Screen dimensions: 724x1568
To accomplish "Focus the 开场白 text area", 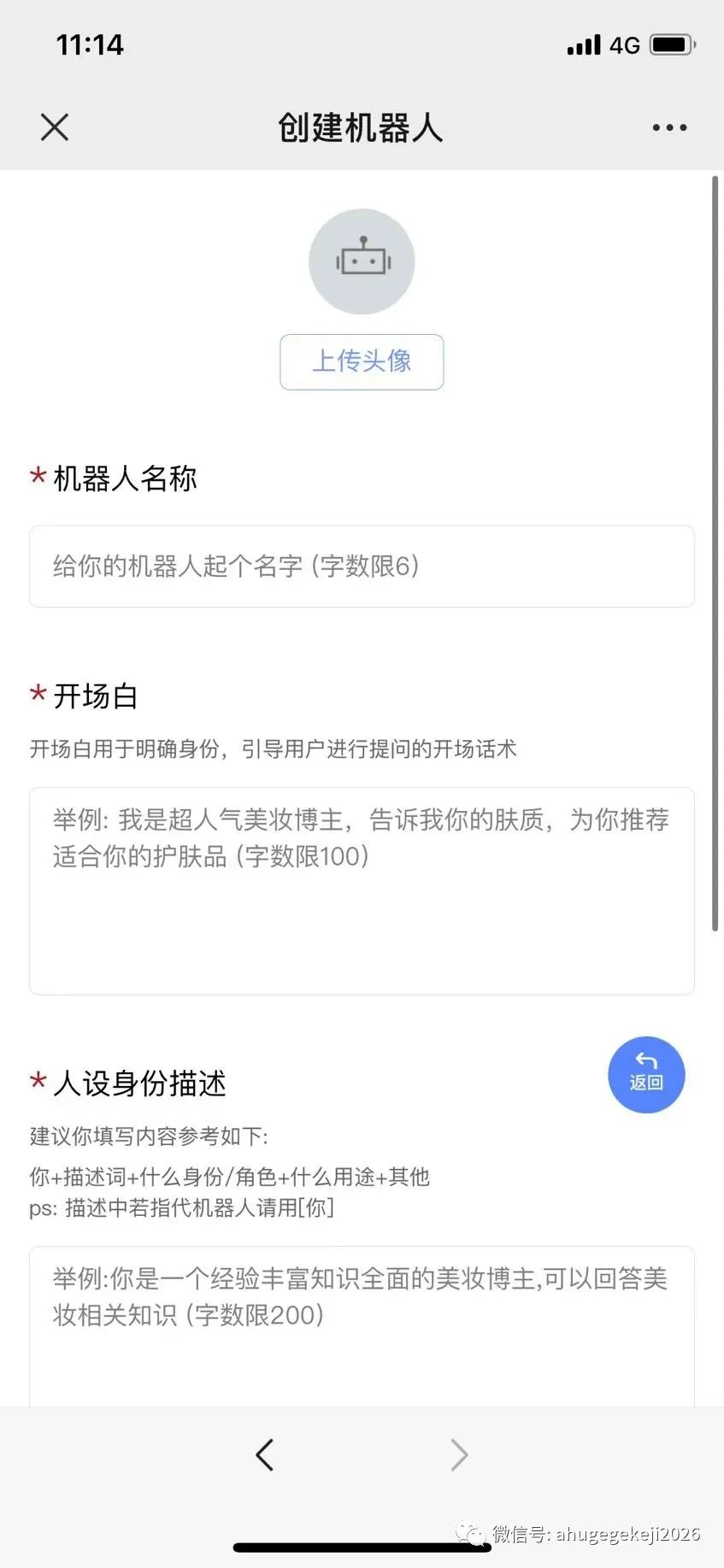I will click(362, 890).
